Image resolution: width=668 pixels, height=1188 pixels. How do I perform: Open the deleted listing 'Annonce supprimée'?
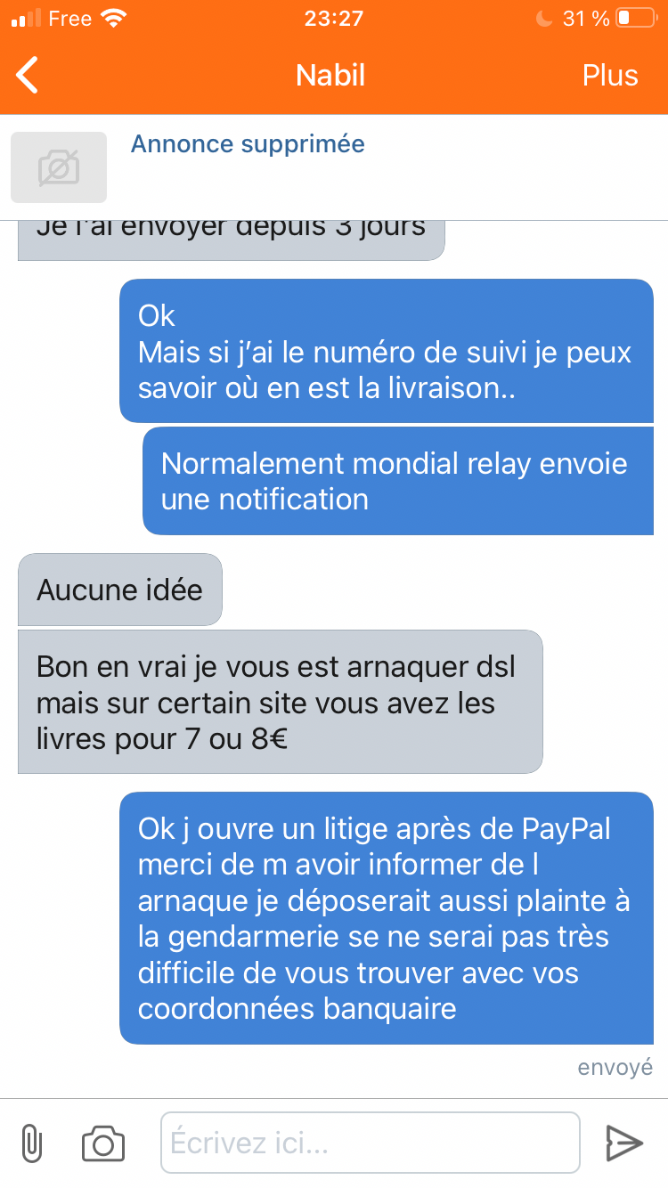pos(248,144)
